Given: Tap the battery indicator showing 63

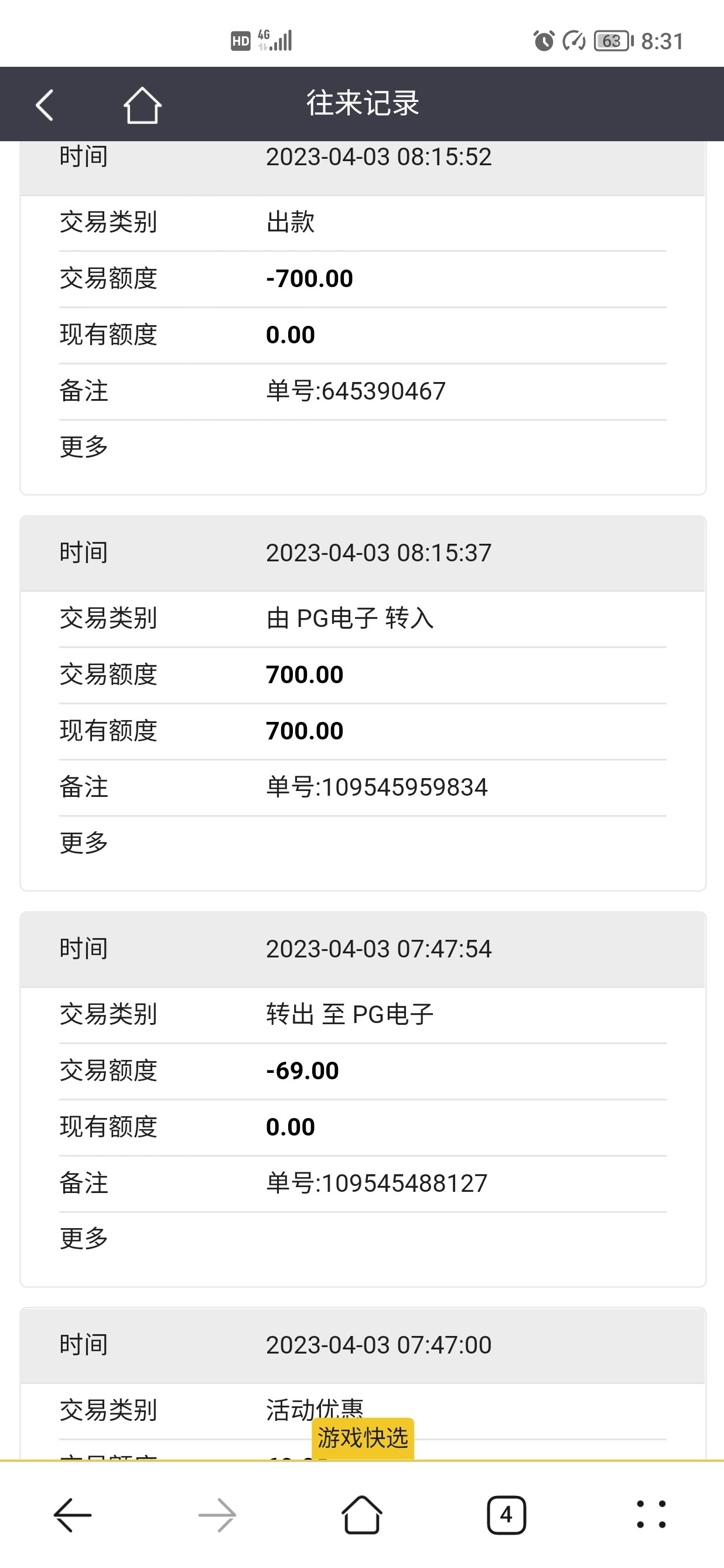Looking at the screenshot, I should pos(610,41).
